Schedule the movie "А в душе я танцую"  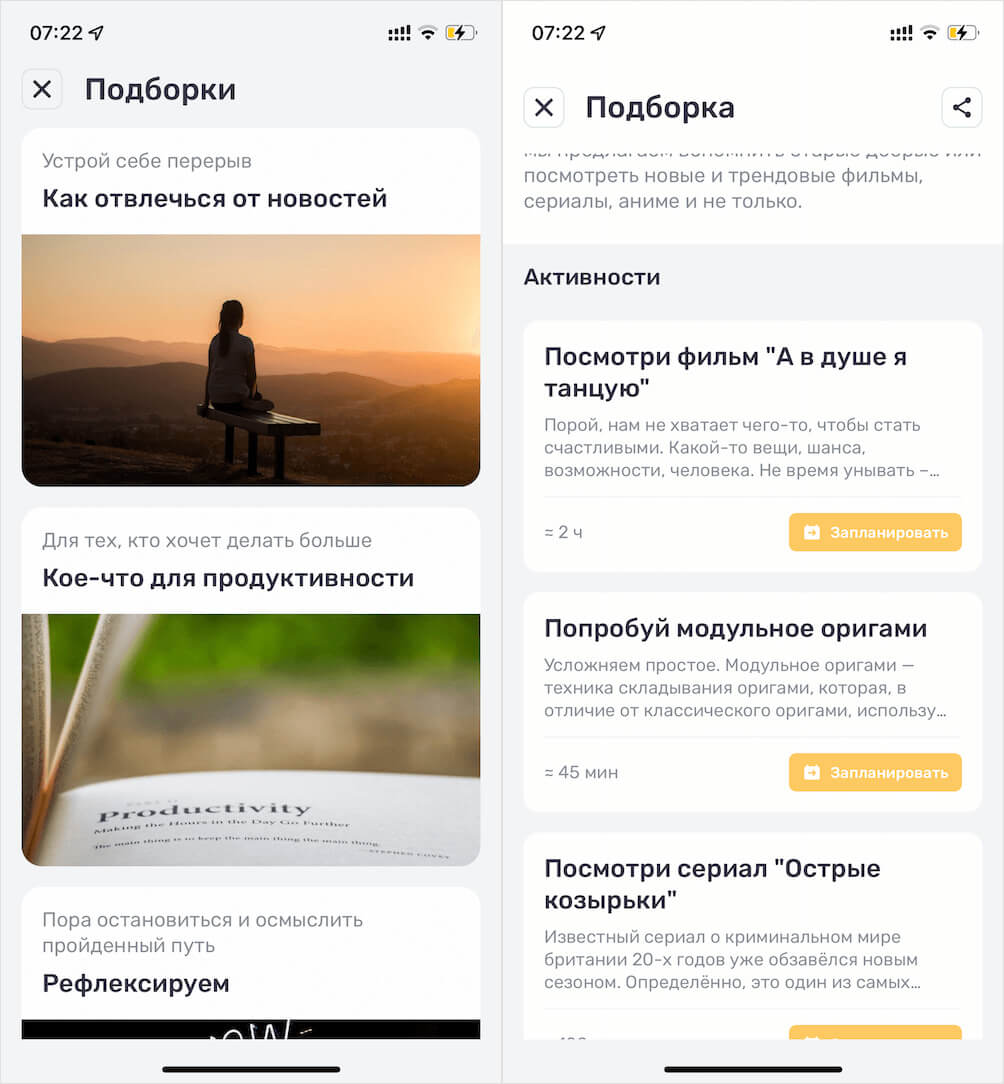tap(875, 532)
